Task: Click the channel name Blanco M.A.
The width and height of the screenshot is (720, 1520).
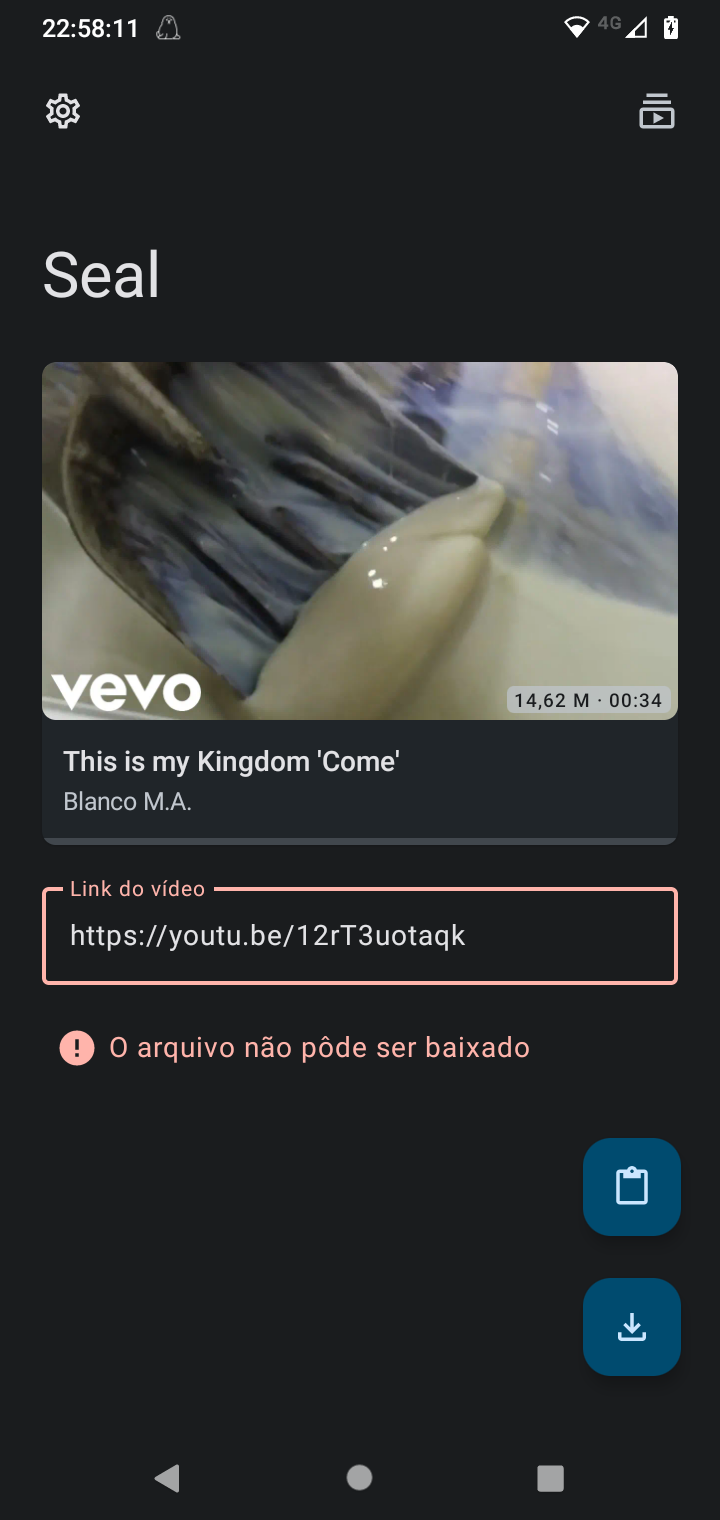Action: 127,801
